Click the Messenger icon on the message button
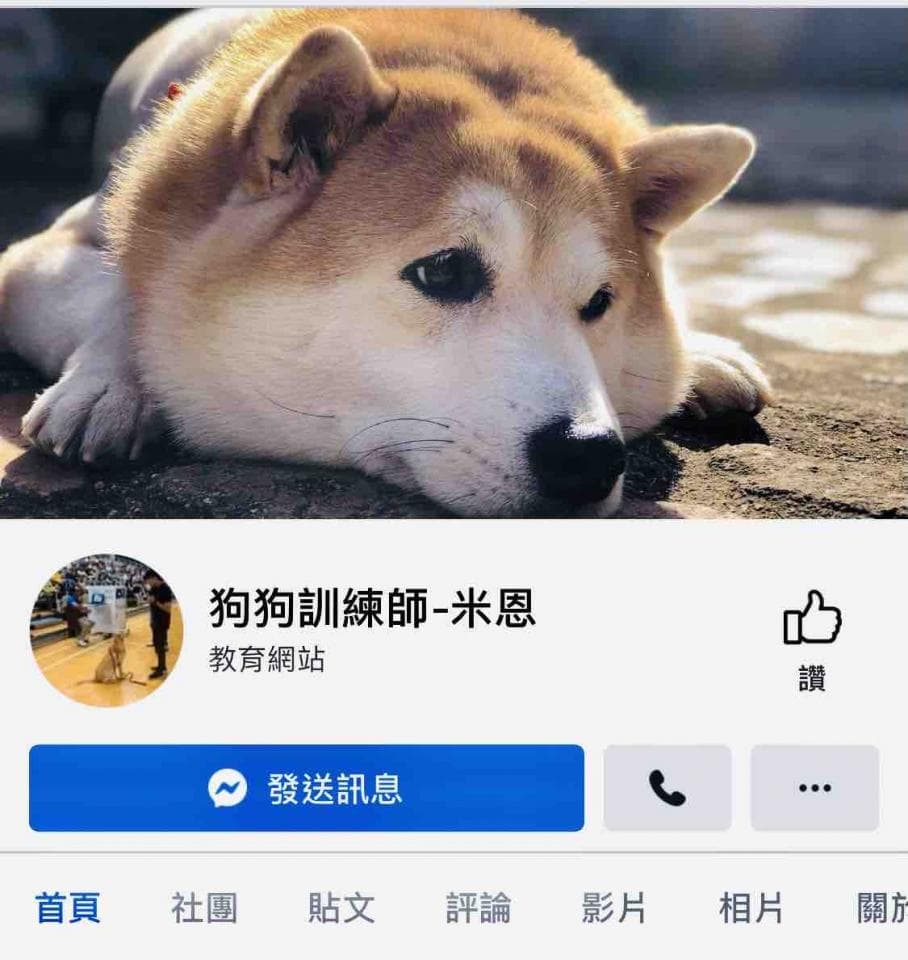Viewport: 908px width, 960px height. [229, 790]
